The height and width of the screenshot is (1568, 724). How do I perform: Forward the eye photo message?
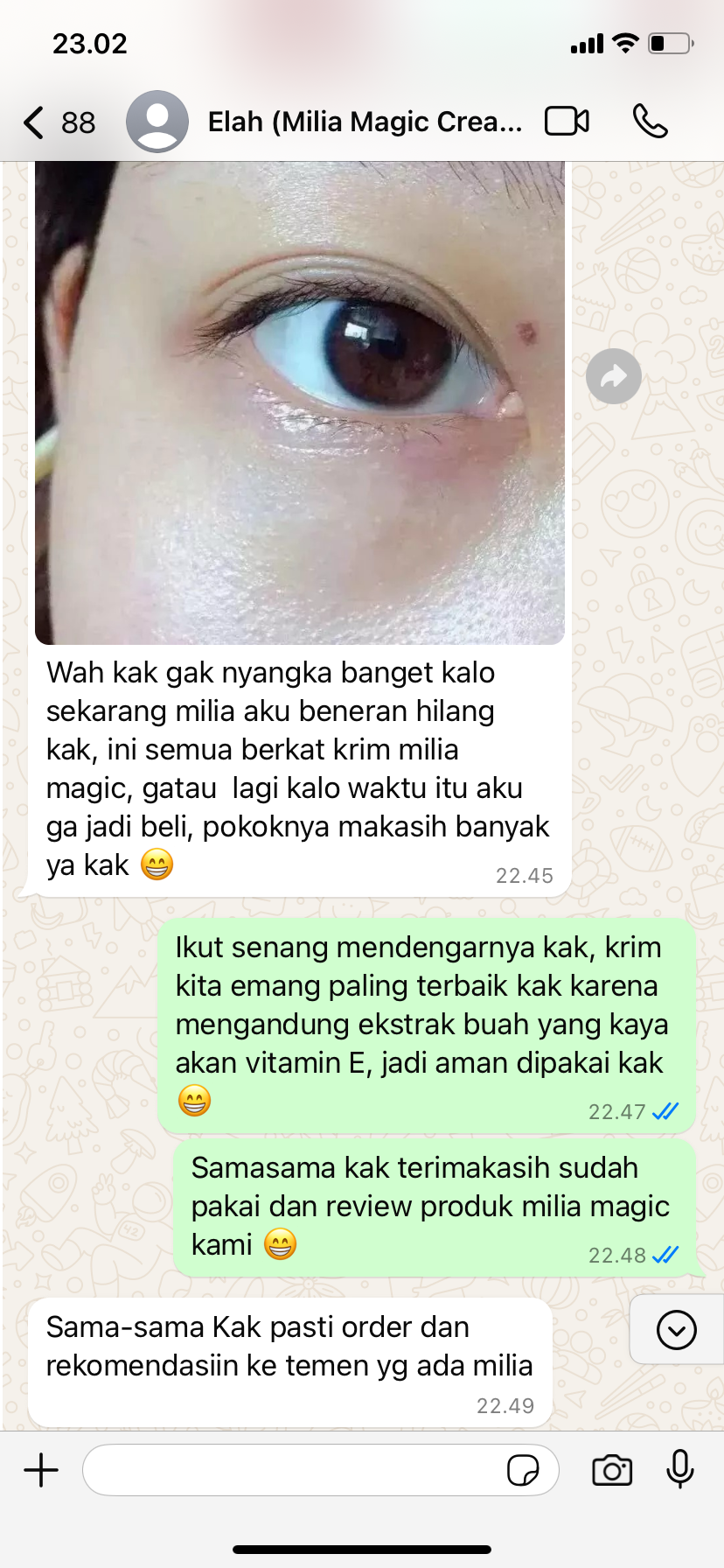pyautogui.click(x=613, y=376)
